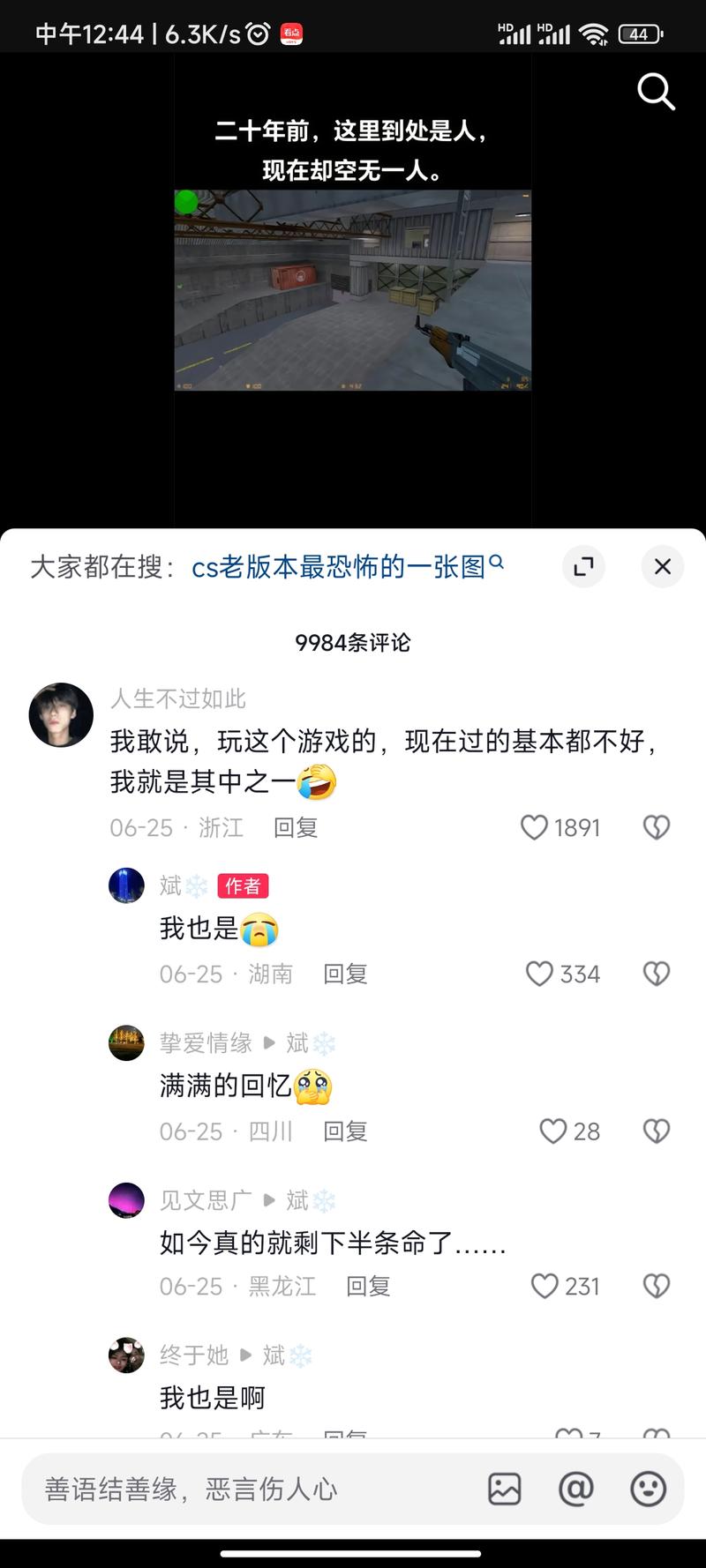Viewport: 706px width, 1568px height.
Task: Reply to 人生不过如此's comment
Action: [295, 827]
